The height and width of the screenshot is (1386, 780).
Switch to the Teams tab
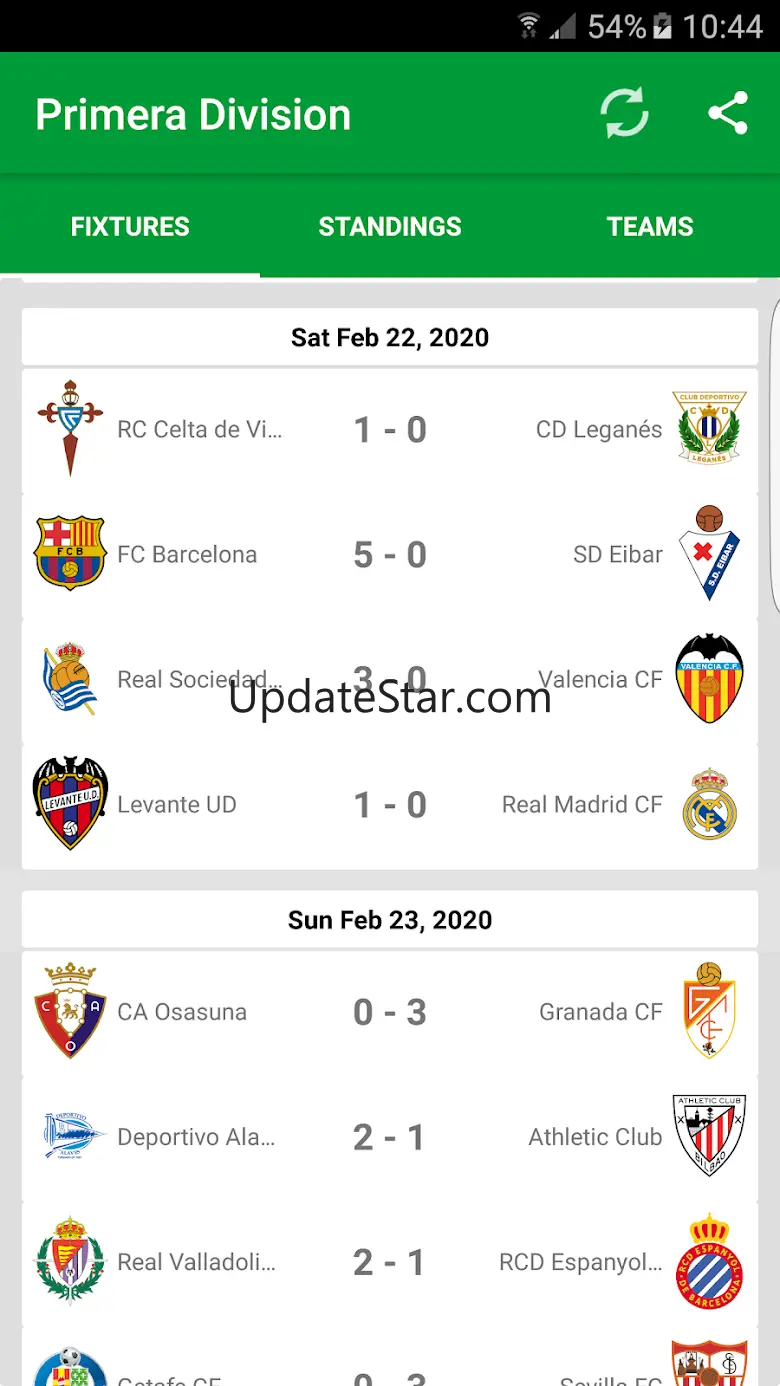(650, 226)
